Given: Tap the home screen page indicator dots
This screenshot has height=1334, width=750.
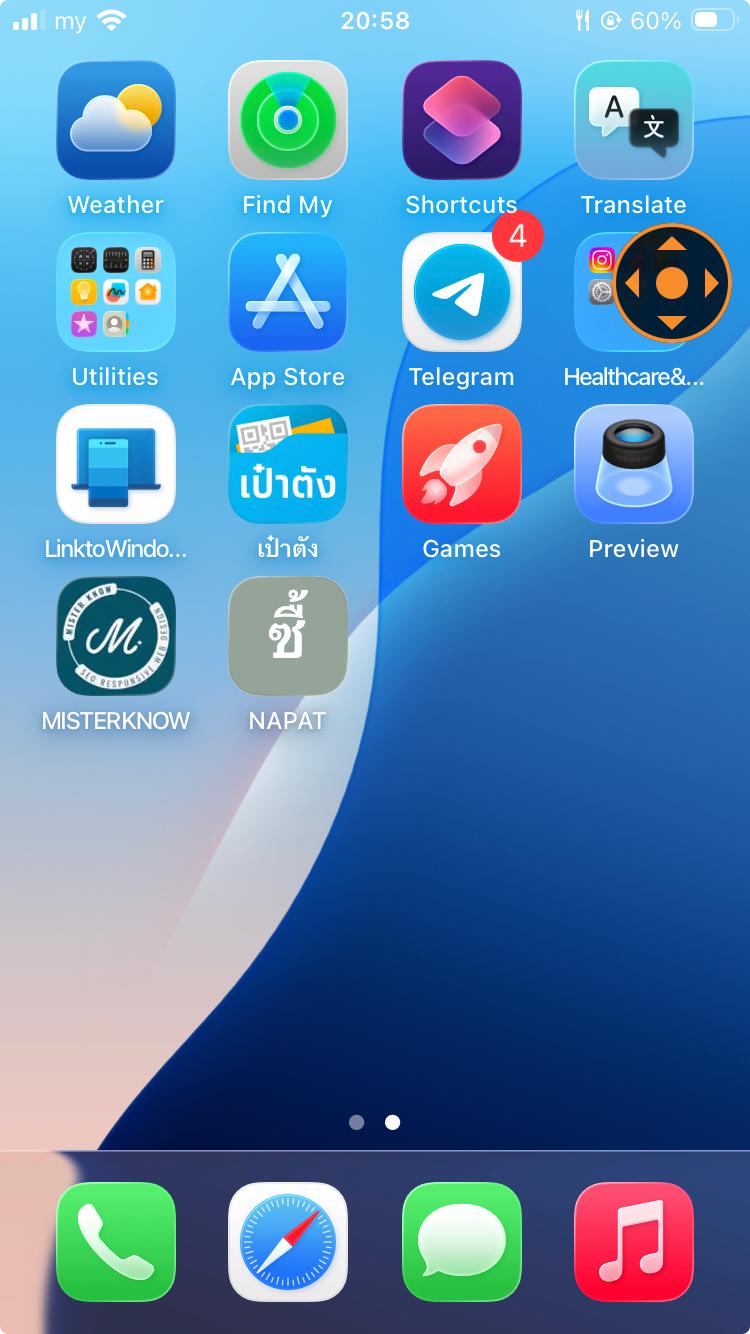Looking at the screenshot, I should point(375,1122).
